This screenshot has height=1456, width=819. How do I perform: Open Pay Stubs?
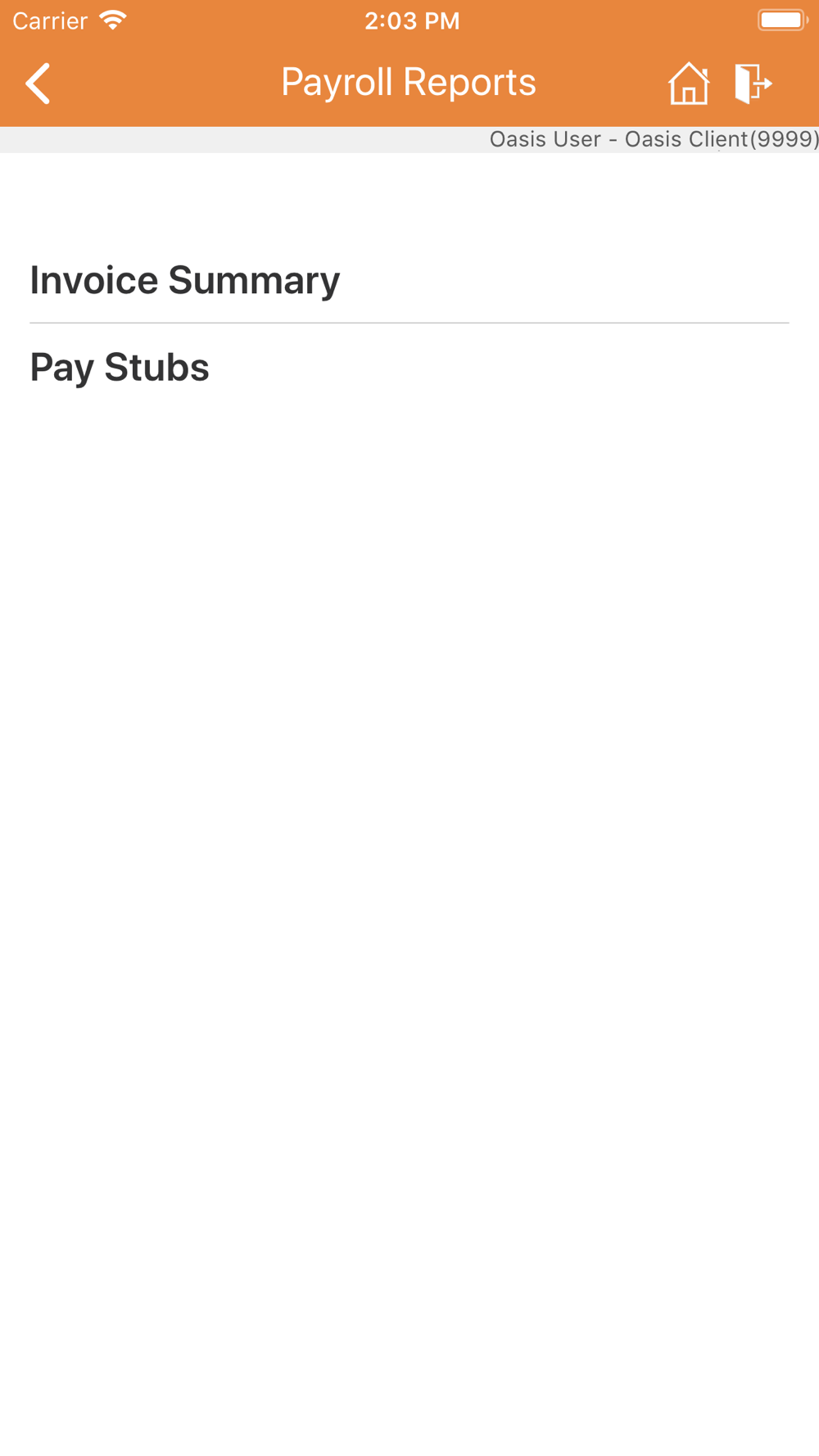[x=409, y=367]
